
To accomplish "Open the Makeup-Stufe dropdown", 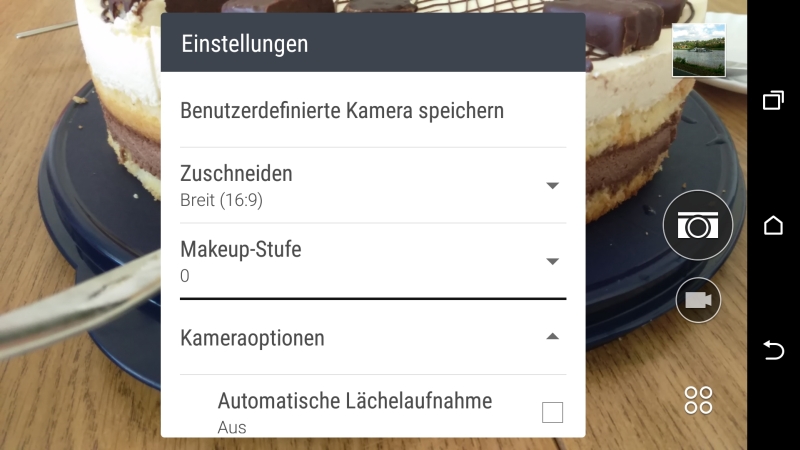I will point(372,261).
